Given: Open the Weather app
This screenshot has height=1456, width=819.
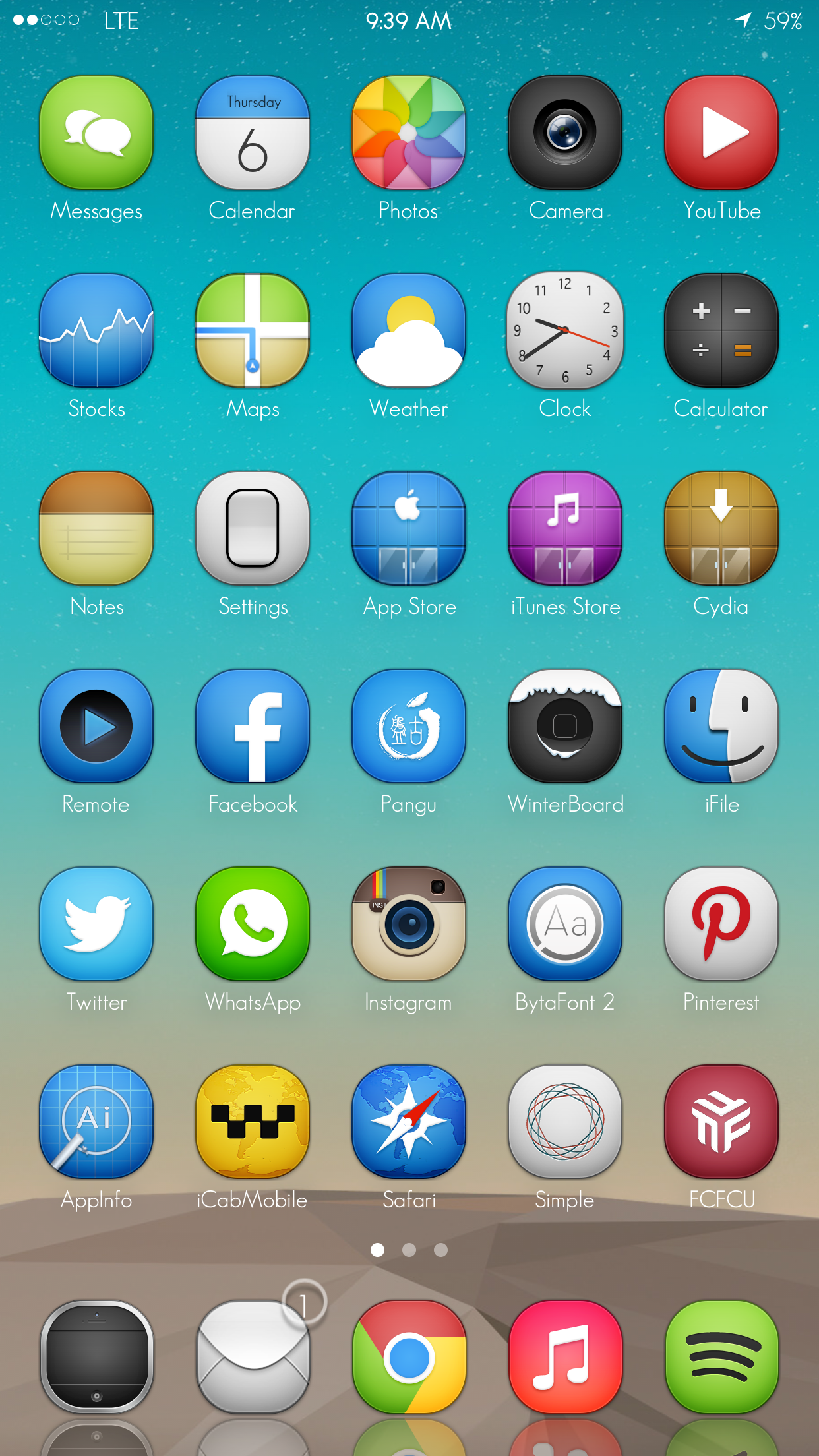Looking at the screenshot, I should [409, 330].
